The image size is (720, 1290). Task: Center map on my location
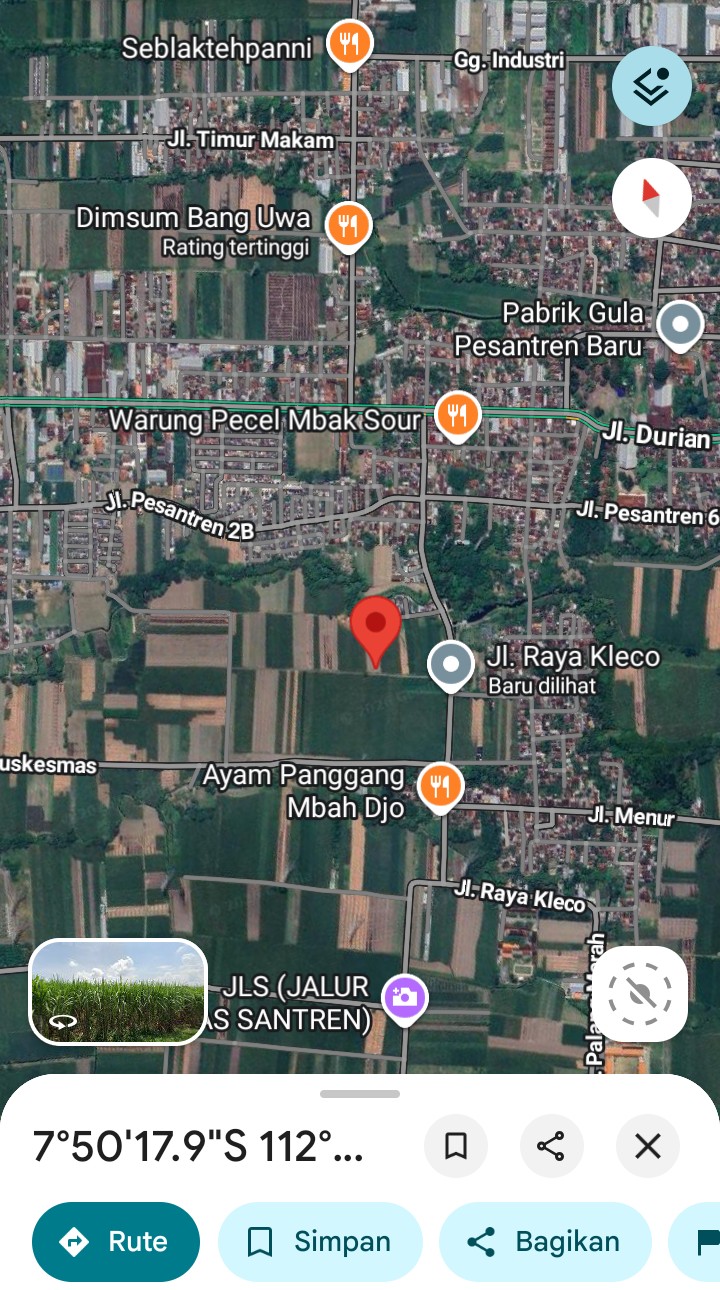(x=642, y=993)
